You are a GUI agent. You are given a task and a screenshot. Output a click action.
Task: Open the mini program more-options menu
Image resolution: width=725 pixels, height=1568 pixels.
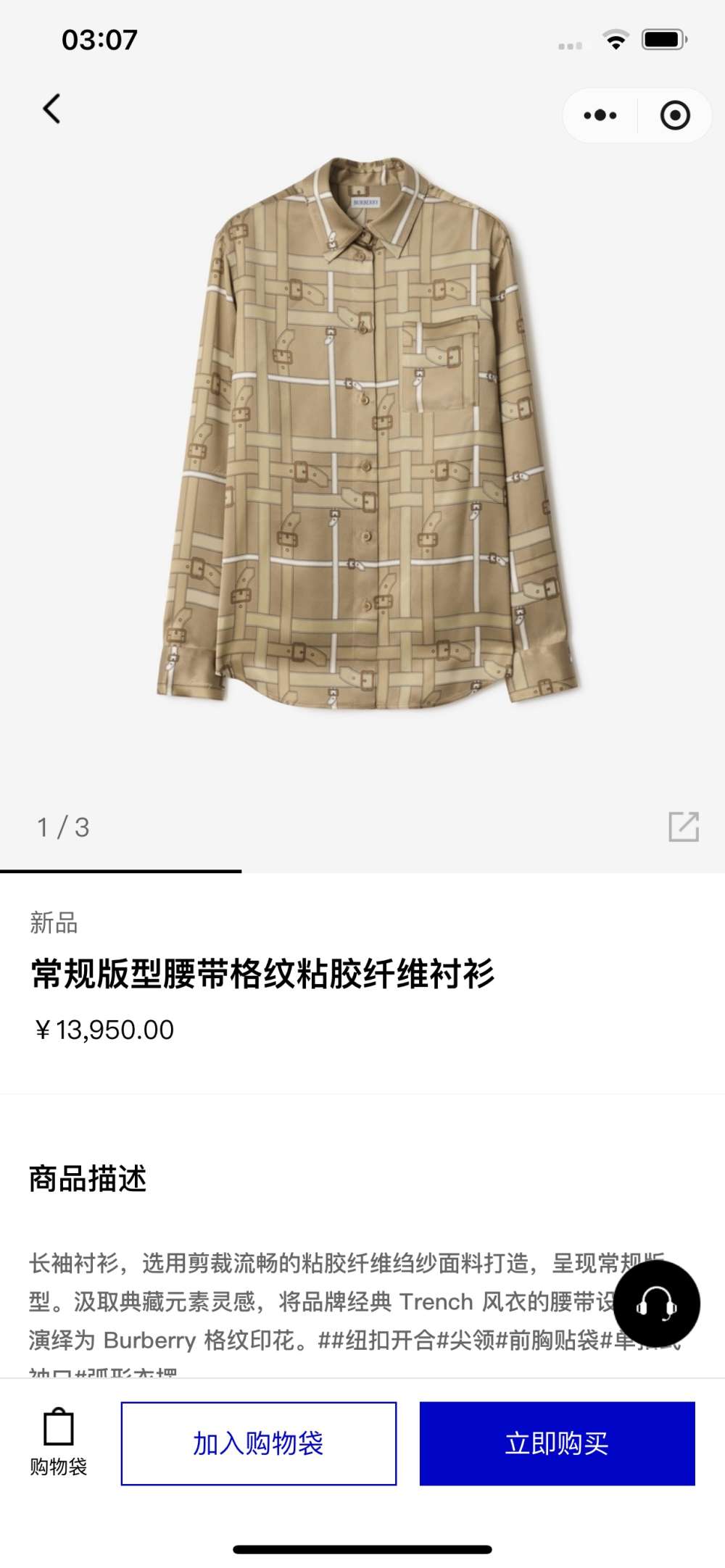click(600, 115)
